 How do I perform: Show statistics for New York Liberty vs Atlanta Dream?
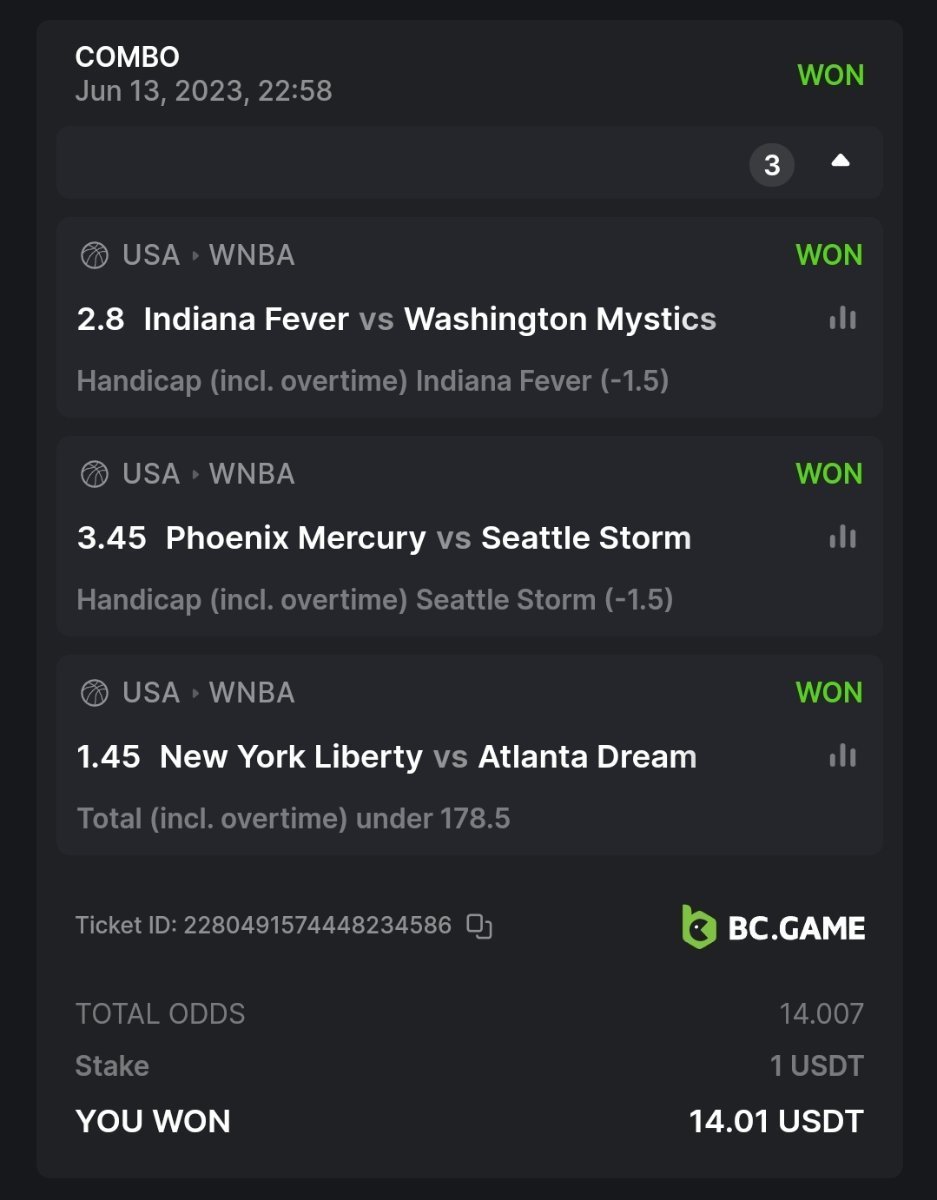842,756
